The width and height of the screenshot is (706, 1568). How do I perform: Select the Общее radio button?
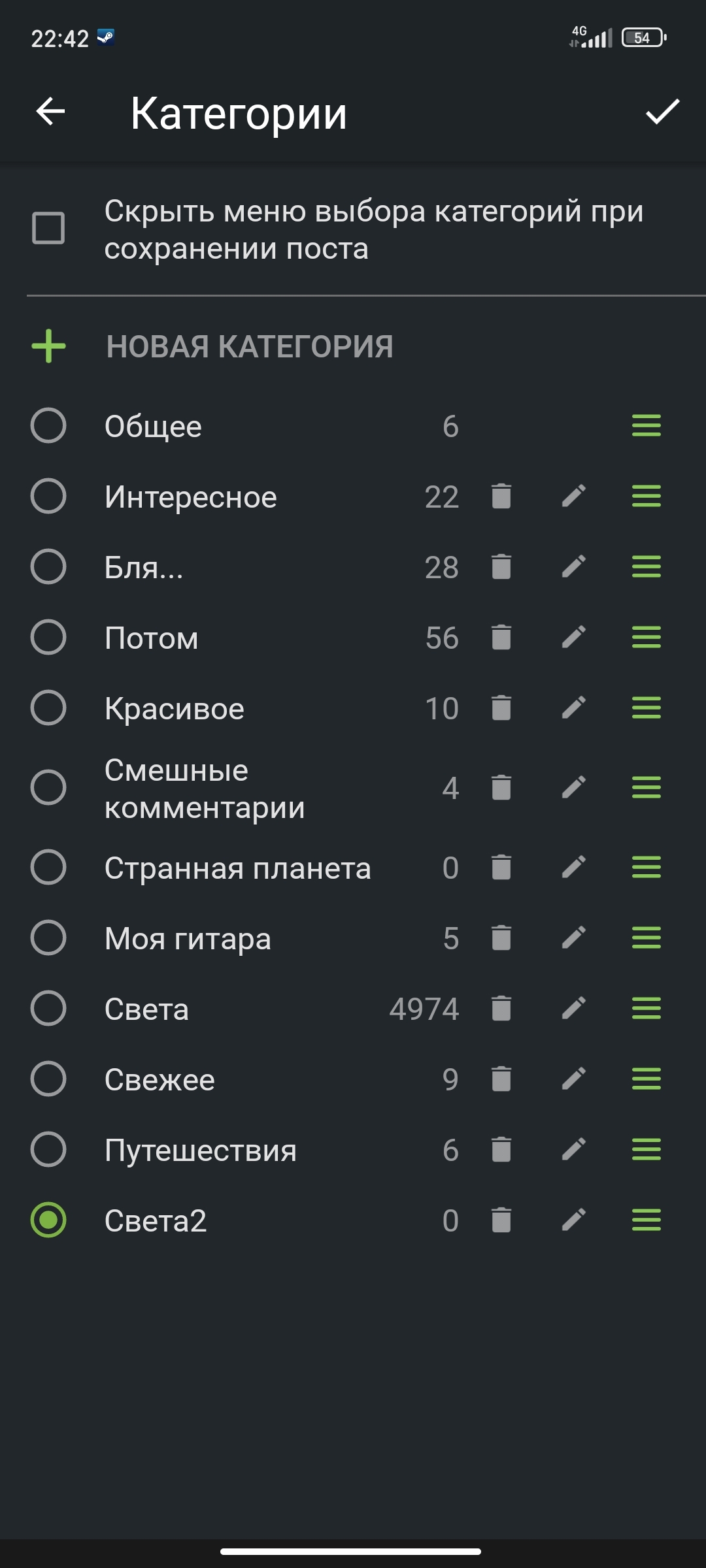[x=48, y=426]
